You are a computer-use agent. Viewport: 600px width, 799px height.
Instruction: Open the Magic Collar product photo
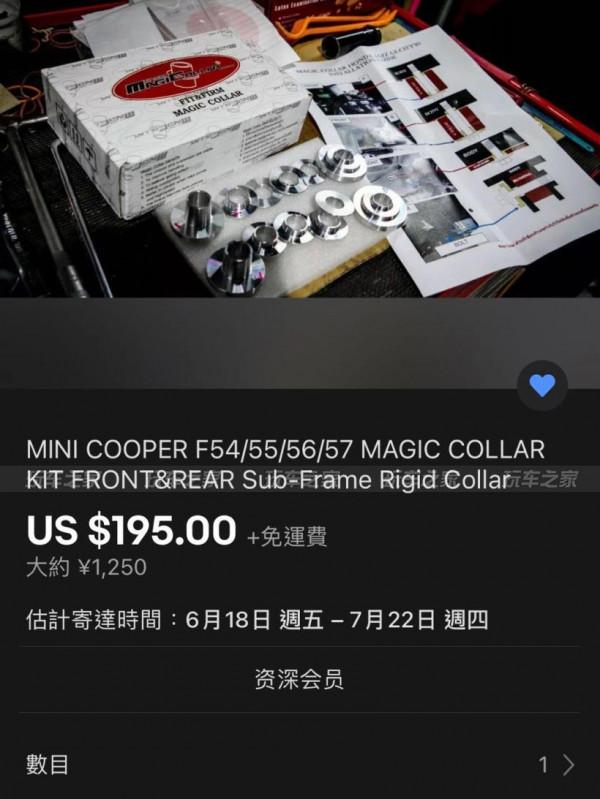coord(300,150)
